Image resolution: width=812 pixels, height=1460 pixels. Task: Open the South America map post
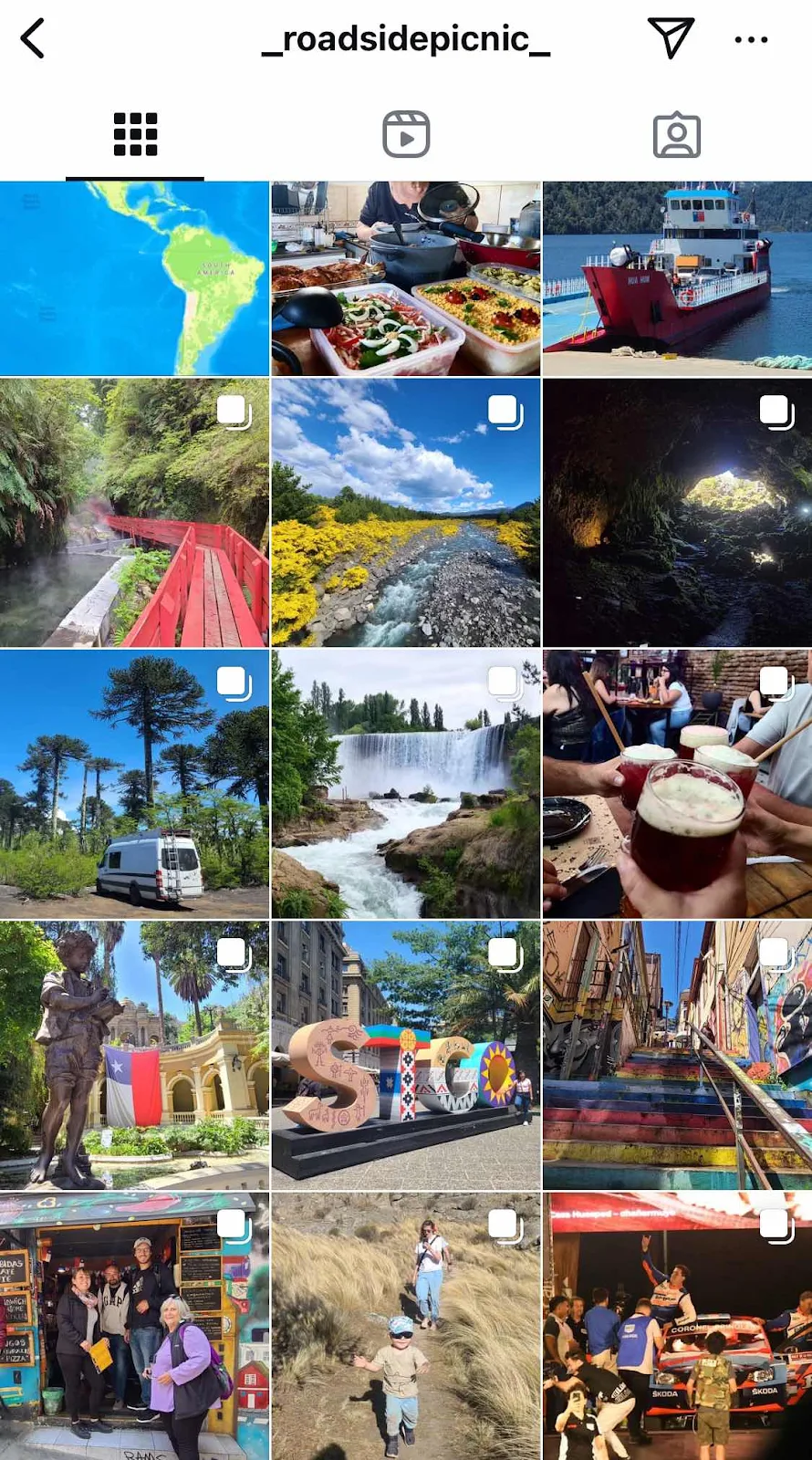click(x=134, y=278)
